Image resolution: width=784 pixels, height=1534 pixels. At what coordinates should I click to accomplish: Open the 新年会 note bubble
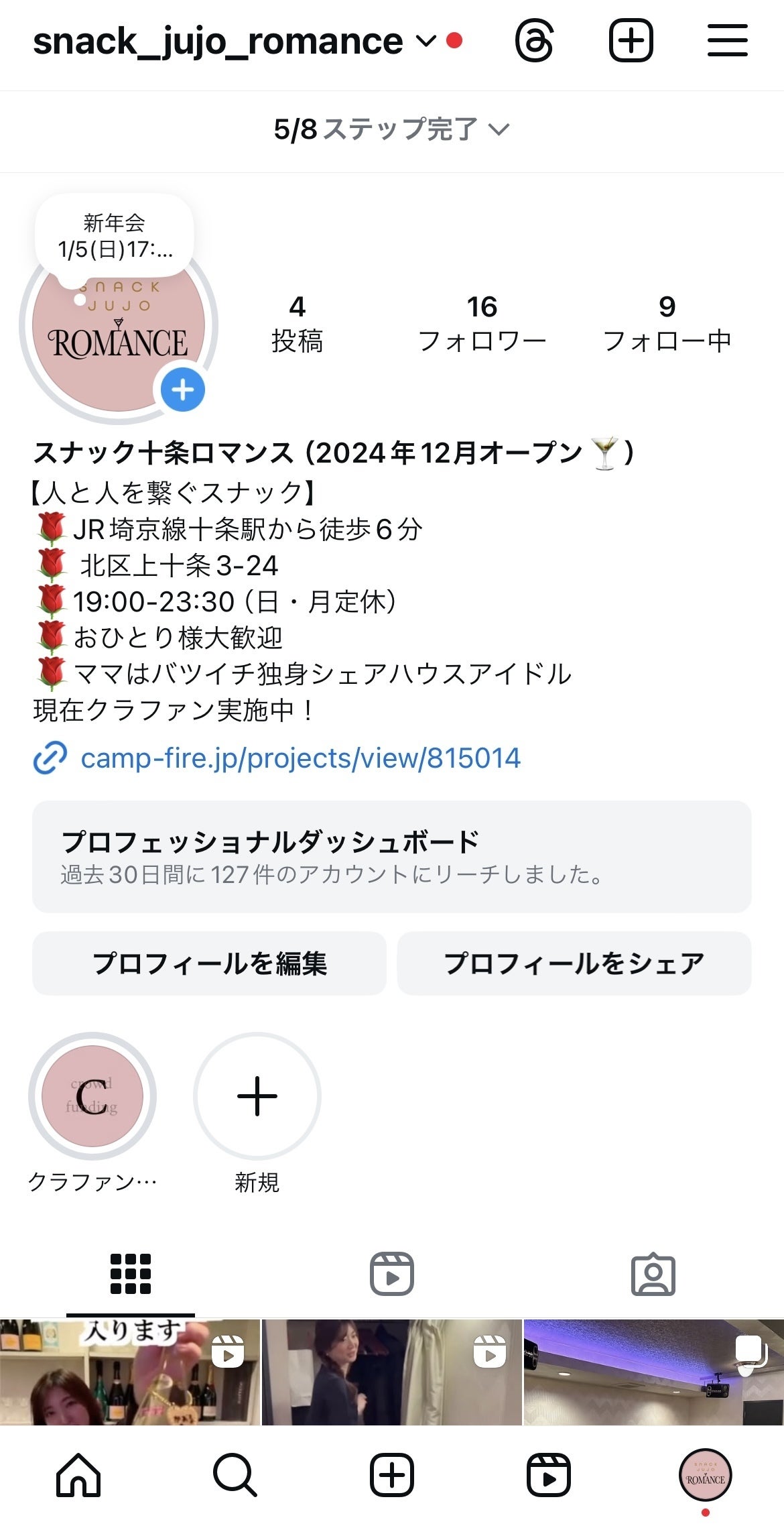[115, 236]
